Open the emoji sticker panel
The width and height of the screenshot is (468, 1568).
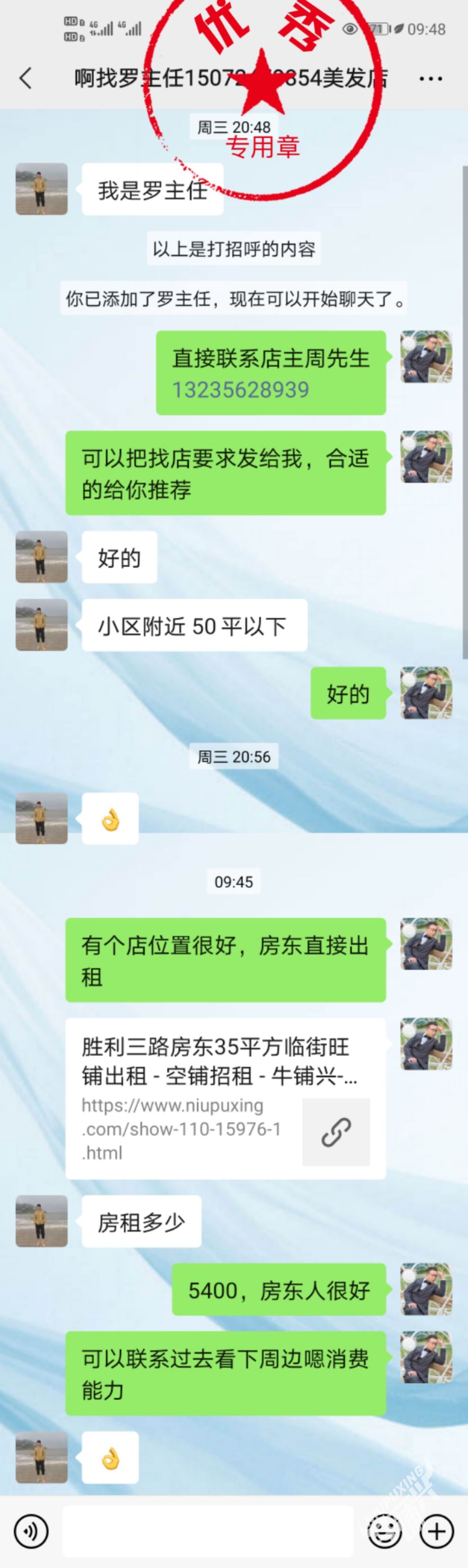click(x=385, y=1531)
